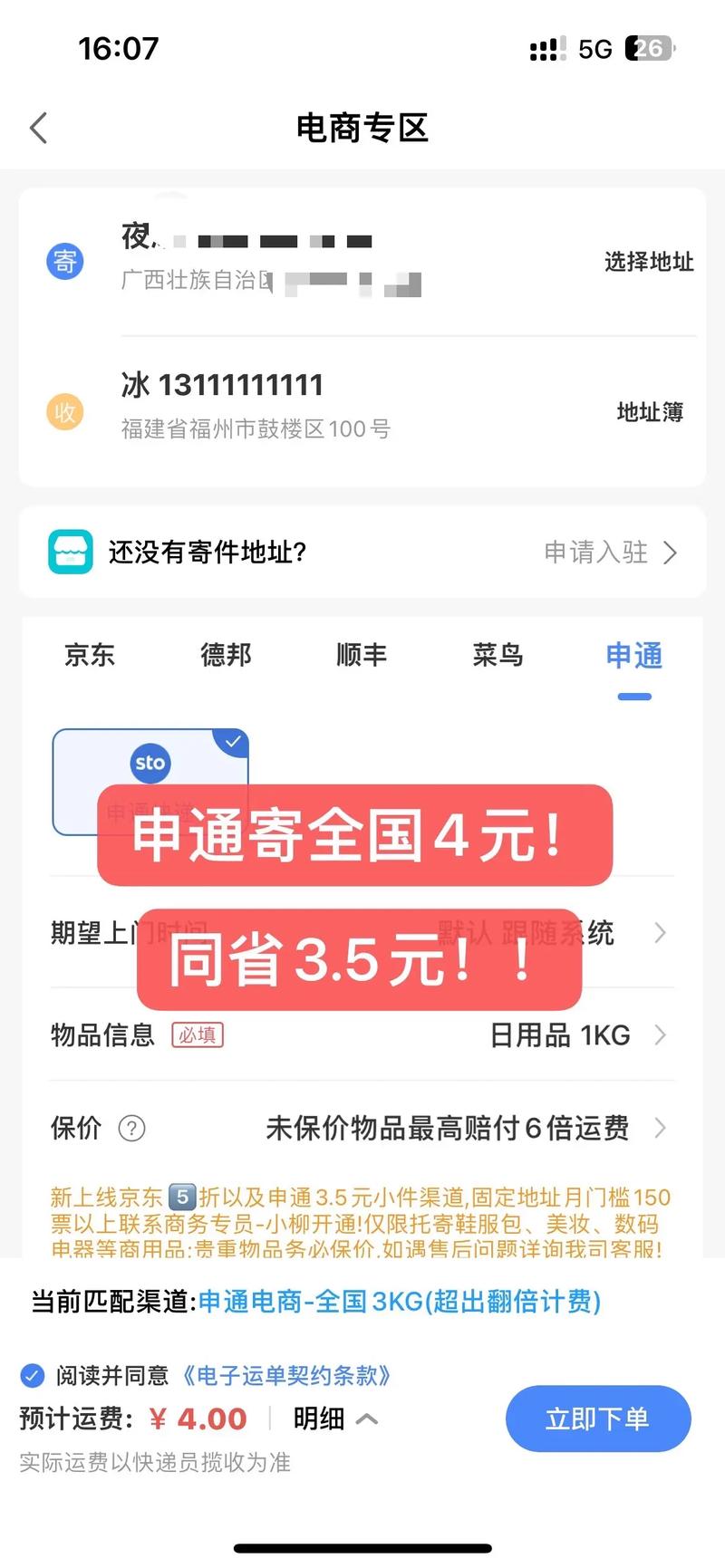Open the 保价 help question mark
Viewport: 725px width, 1568px height.
[132, 1129]
